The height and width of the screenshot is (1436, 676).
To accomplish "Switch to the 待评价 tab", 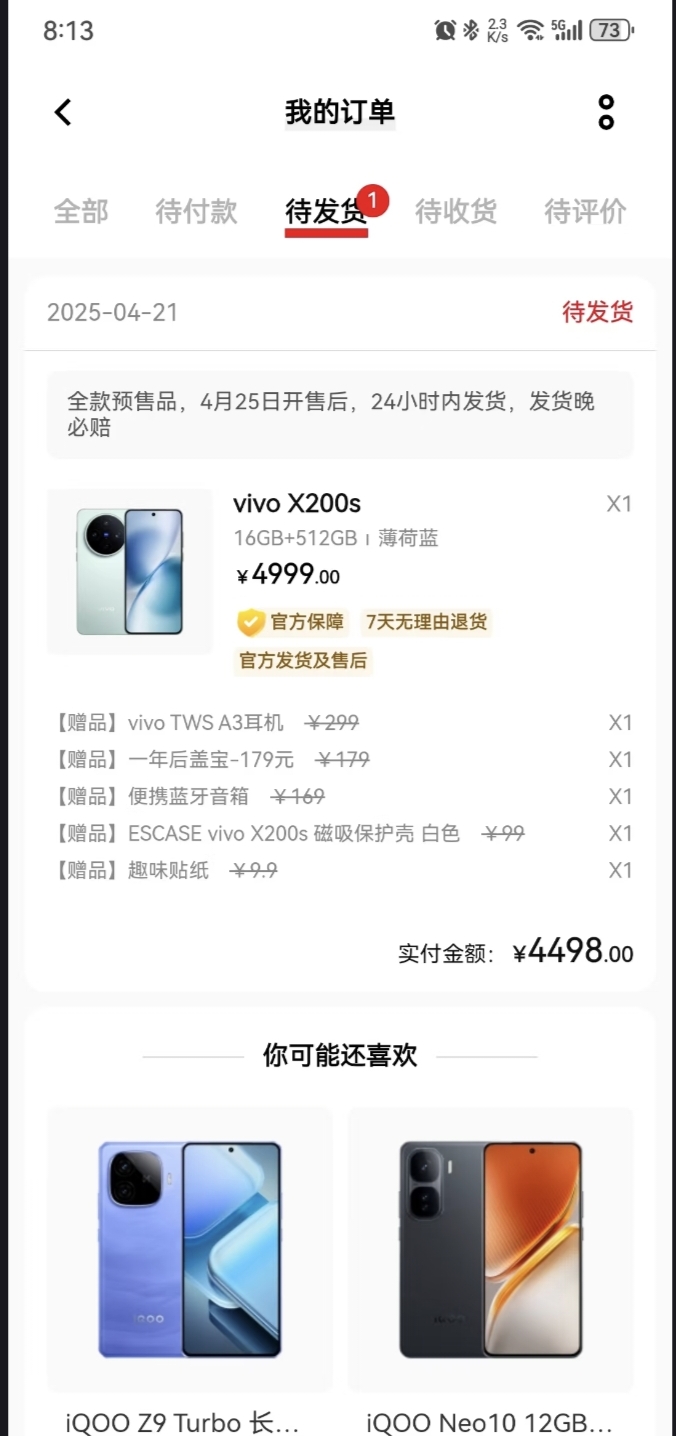I will [x=585, y=211].
